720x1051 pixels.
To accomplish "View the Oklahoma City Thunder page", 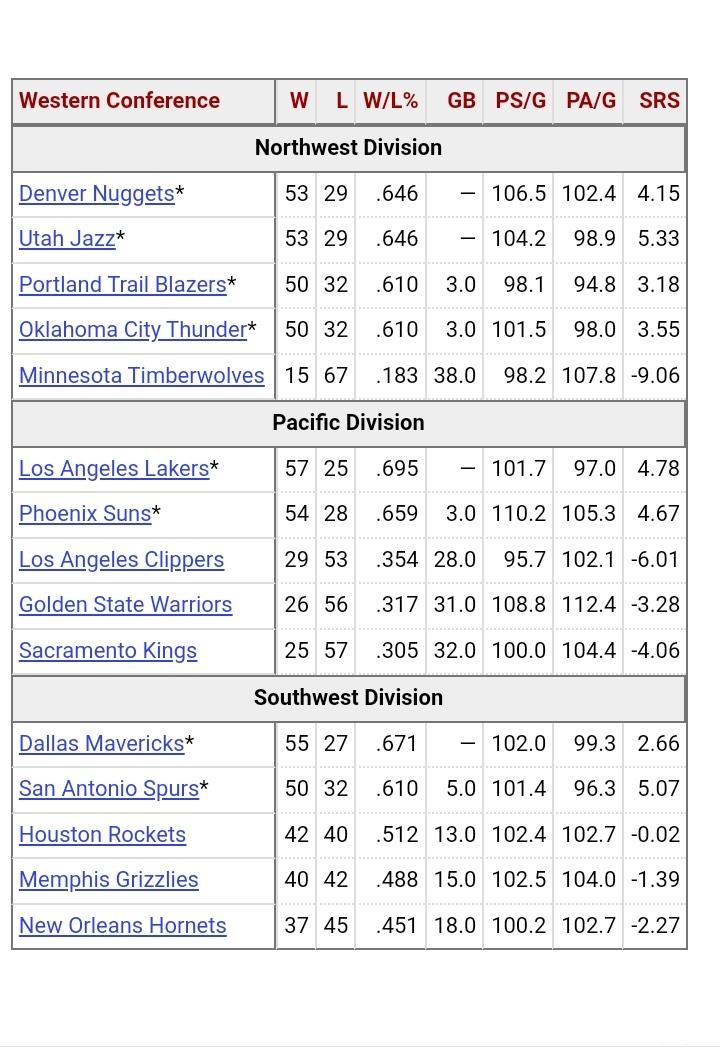I will tap(132, 329).
